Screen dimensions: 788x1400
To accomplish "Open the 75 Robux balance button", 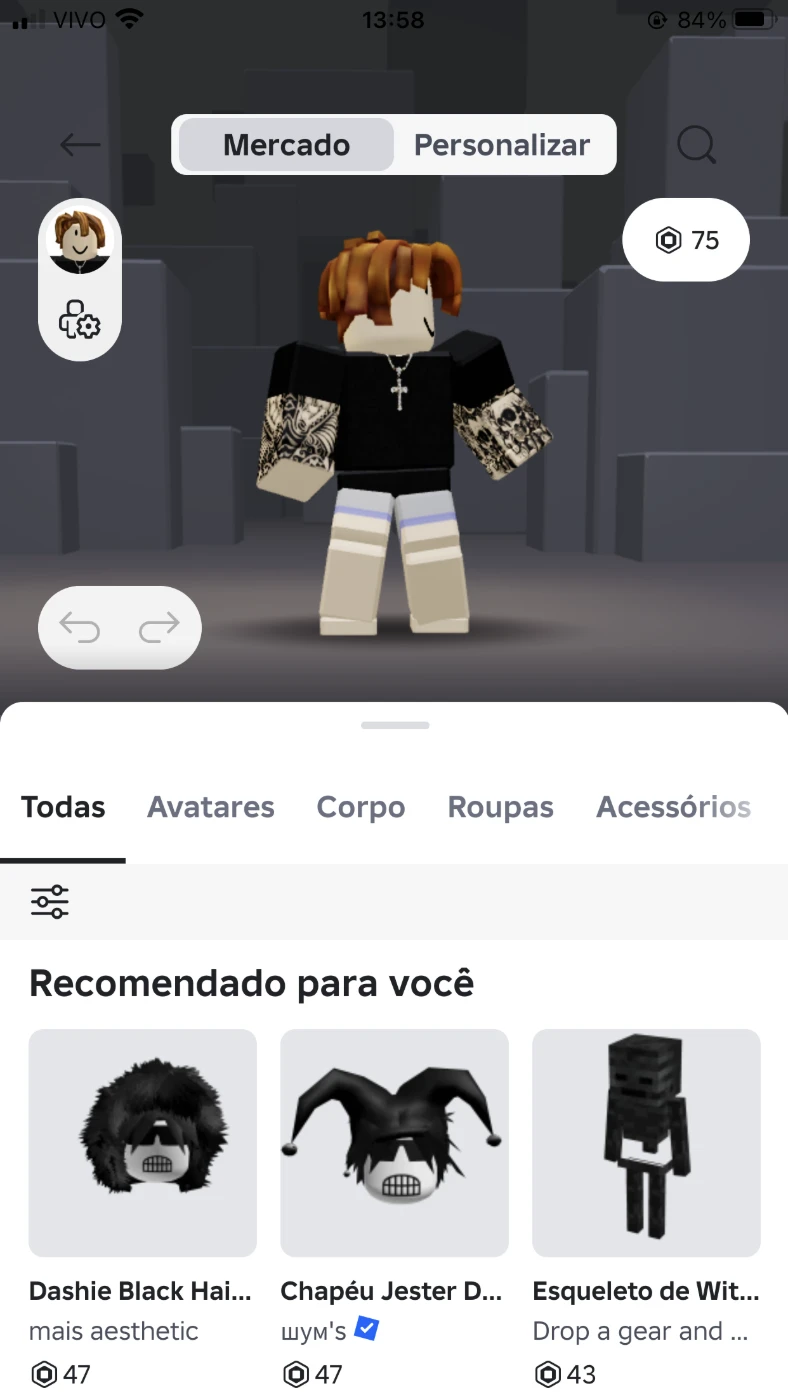I will [x=686, y=240].
